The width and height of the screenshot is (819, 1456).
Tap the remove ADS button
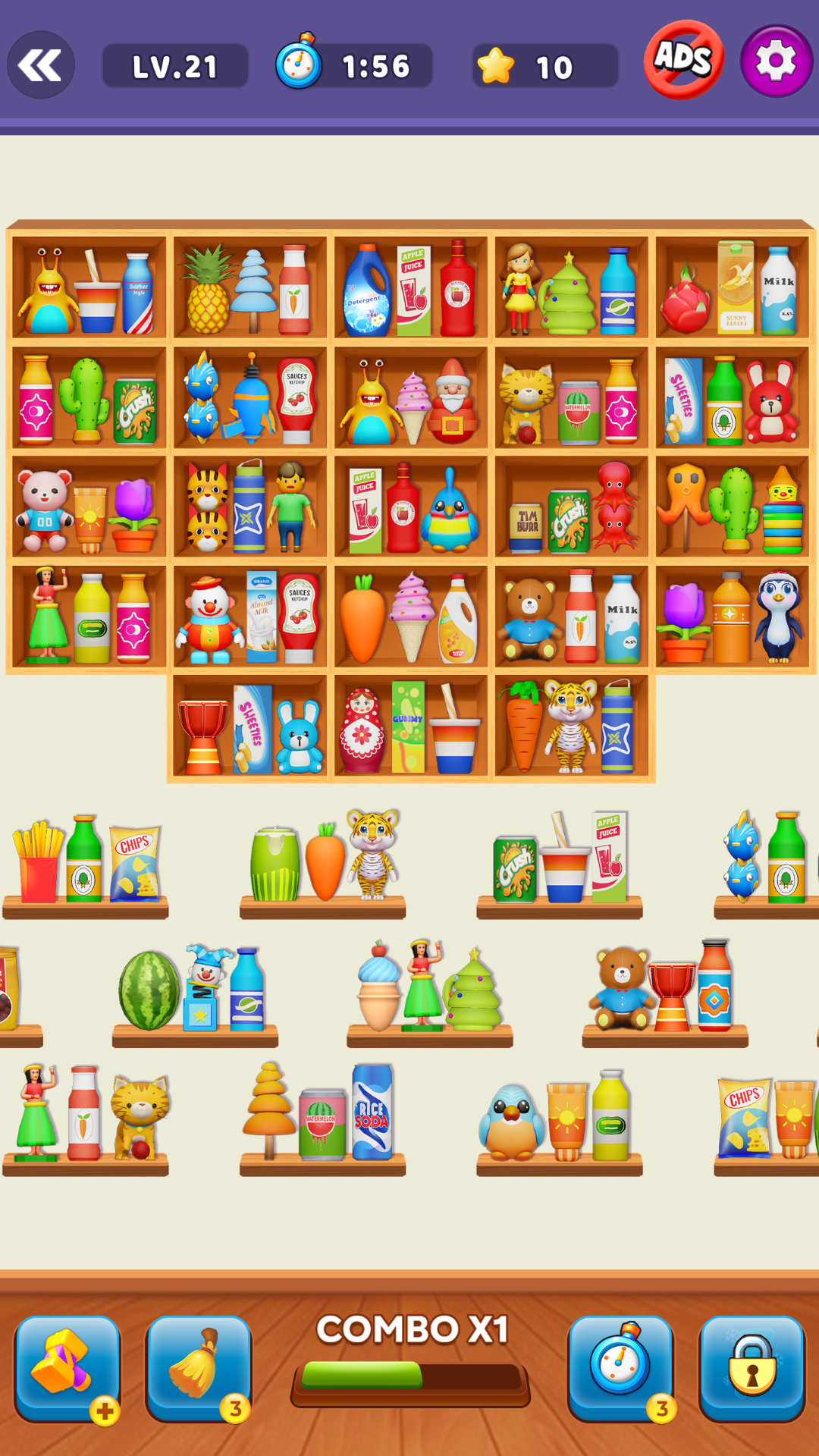(x=684, y=60)
